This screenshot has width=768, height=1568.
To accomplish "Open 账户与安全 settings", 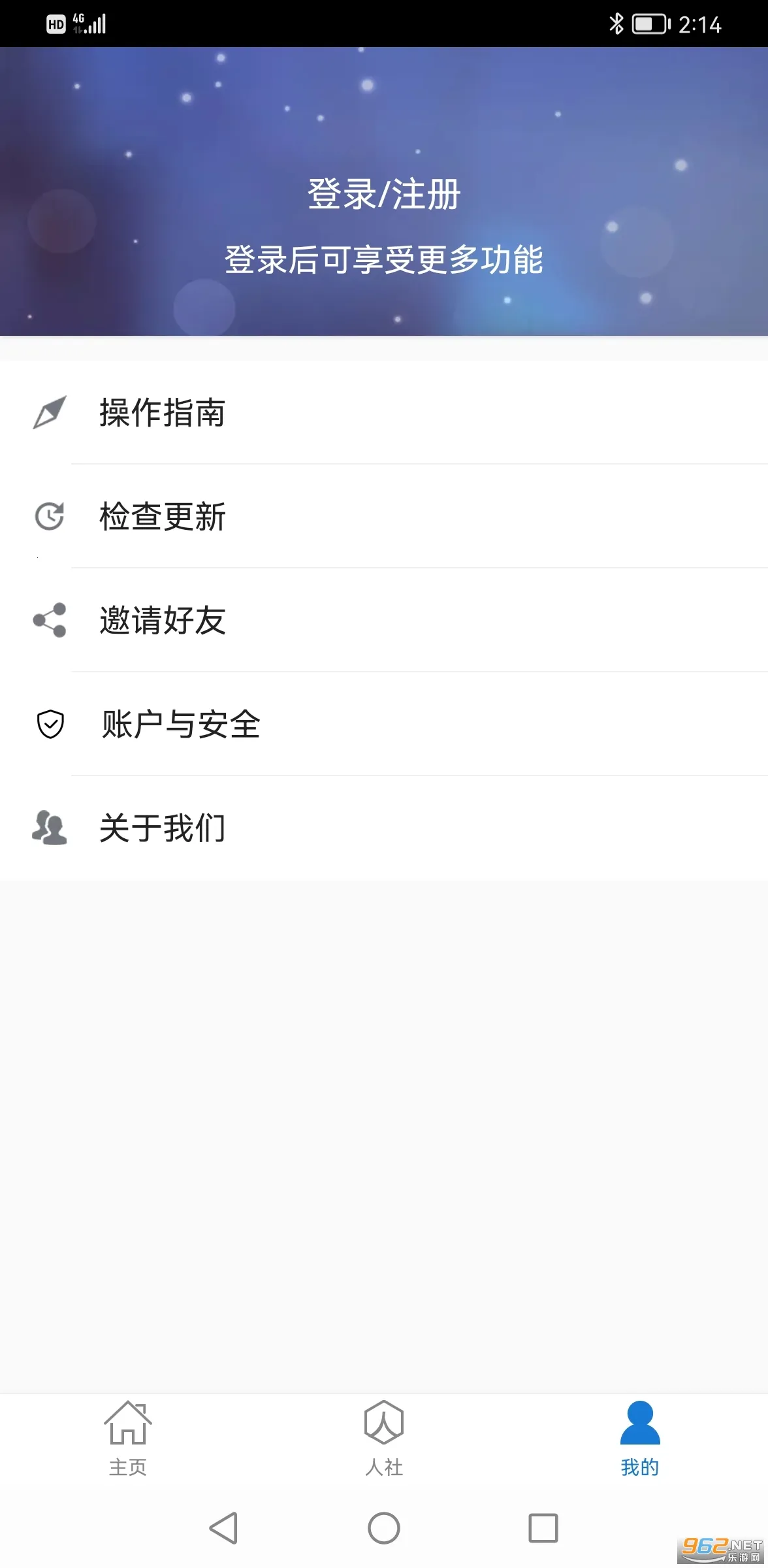I will coord(180,724).
